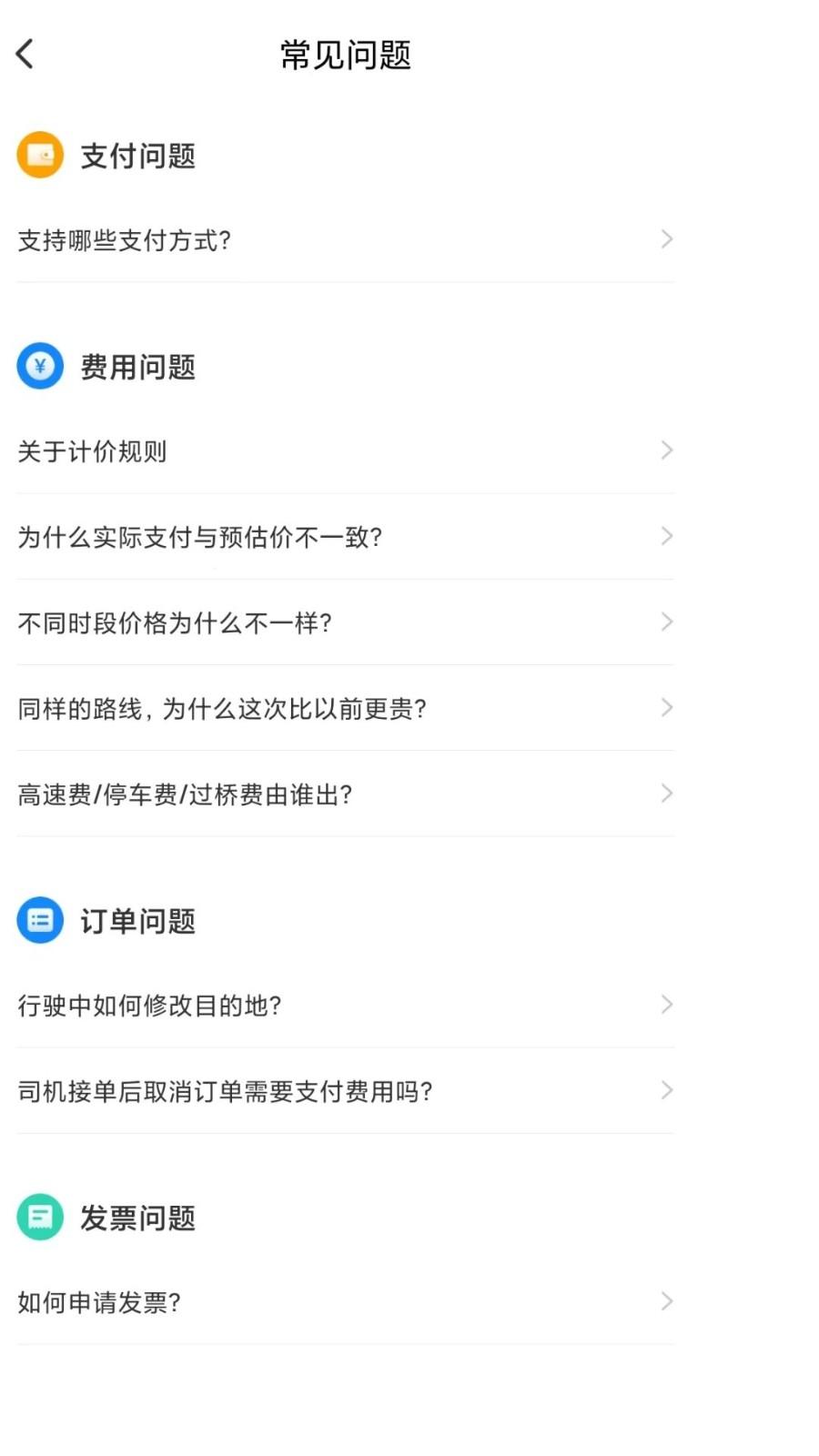
Task: Expand chevron next to 关于计价规则
Action: pos(667,450)
